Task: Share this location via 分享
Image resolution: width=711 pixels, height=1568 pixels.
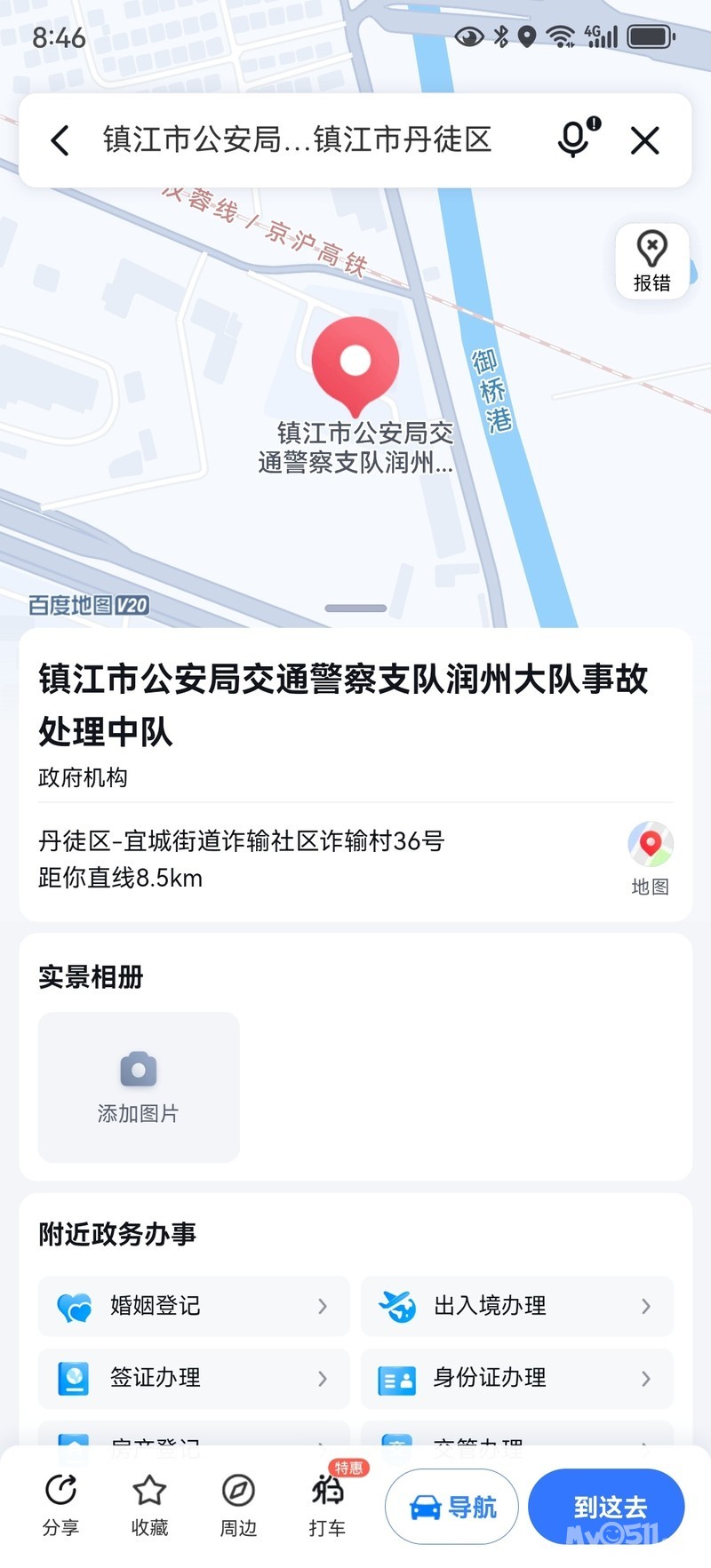Action: click(x=60, y=1506)
